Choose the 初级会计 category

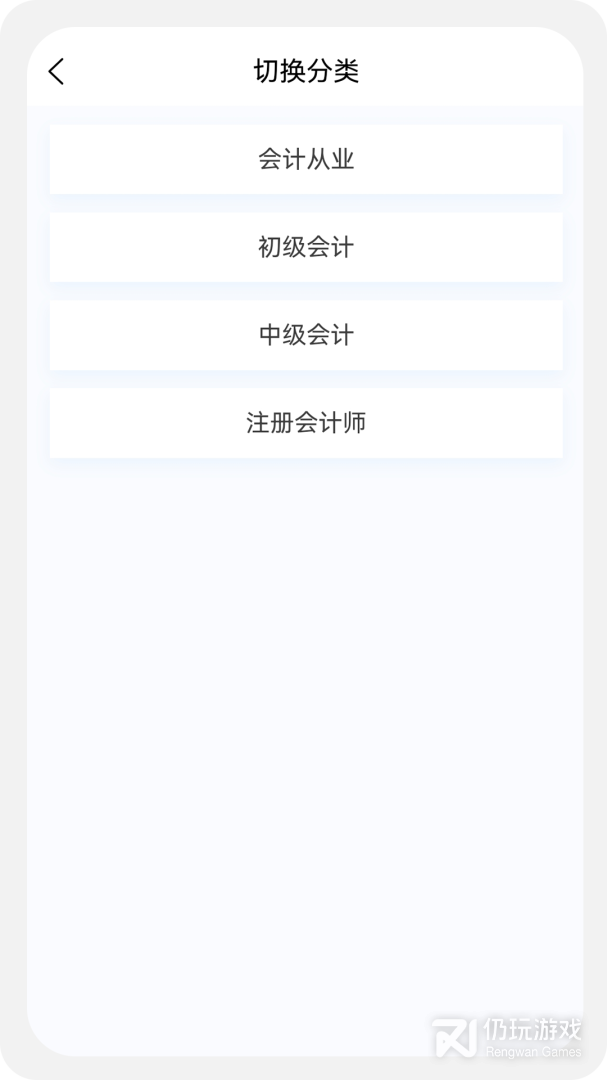(x=306, y=247)
